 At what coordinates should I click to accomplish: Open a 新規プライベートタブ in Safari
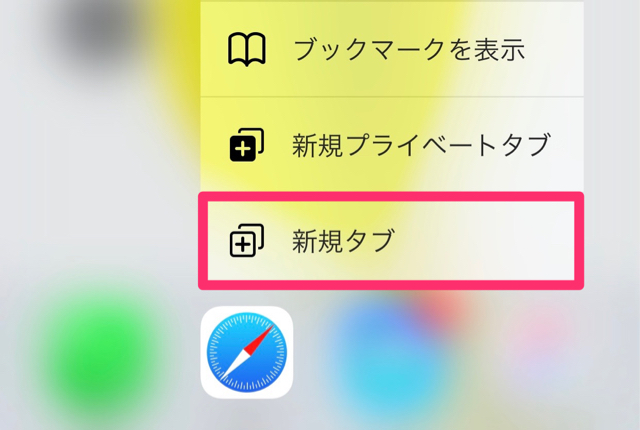420,144
